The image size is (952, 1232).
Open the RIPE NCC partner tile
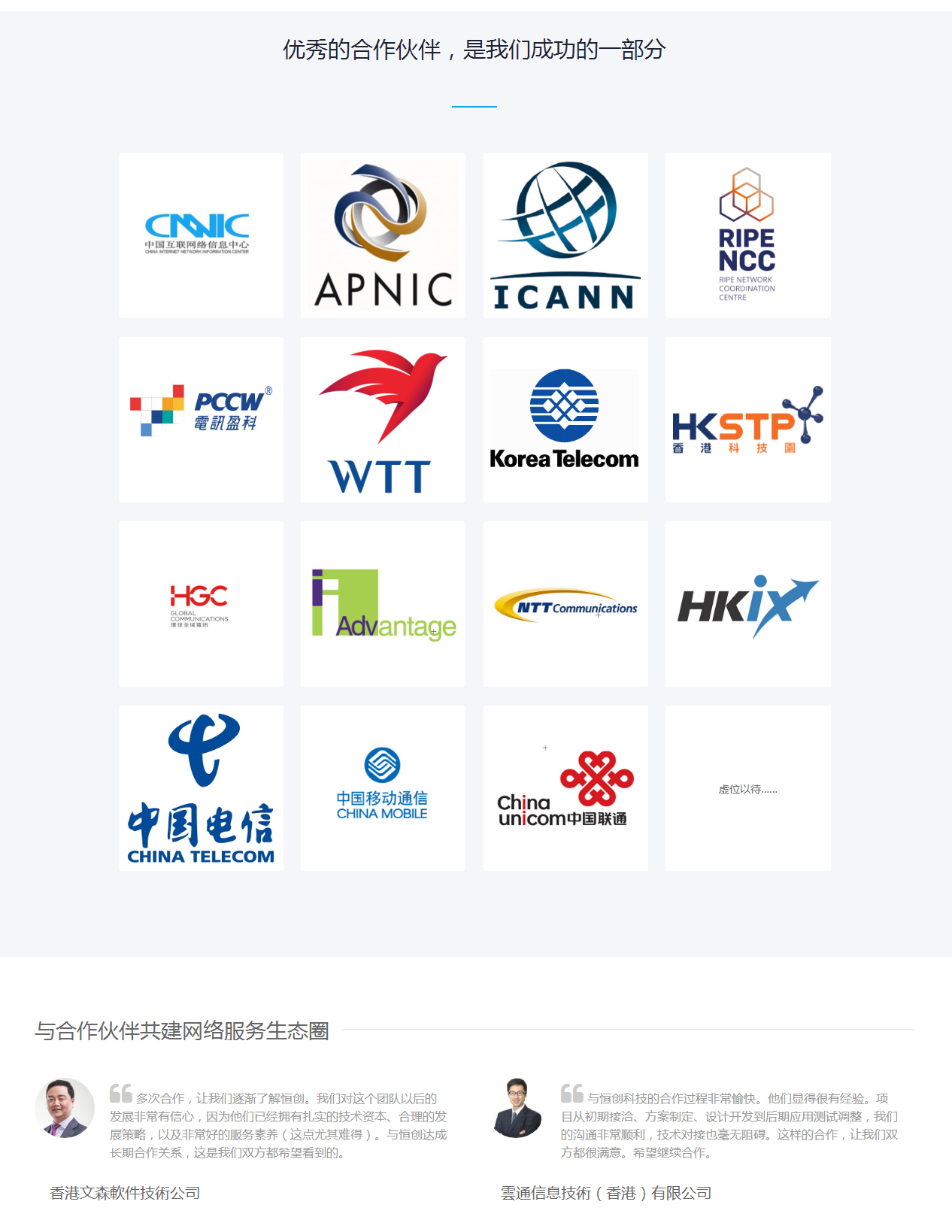coord(747,235)
